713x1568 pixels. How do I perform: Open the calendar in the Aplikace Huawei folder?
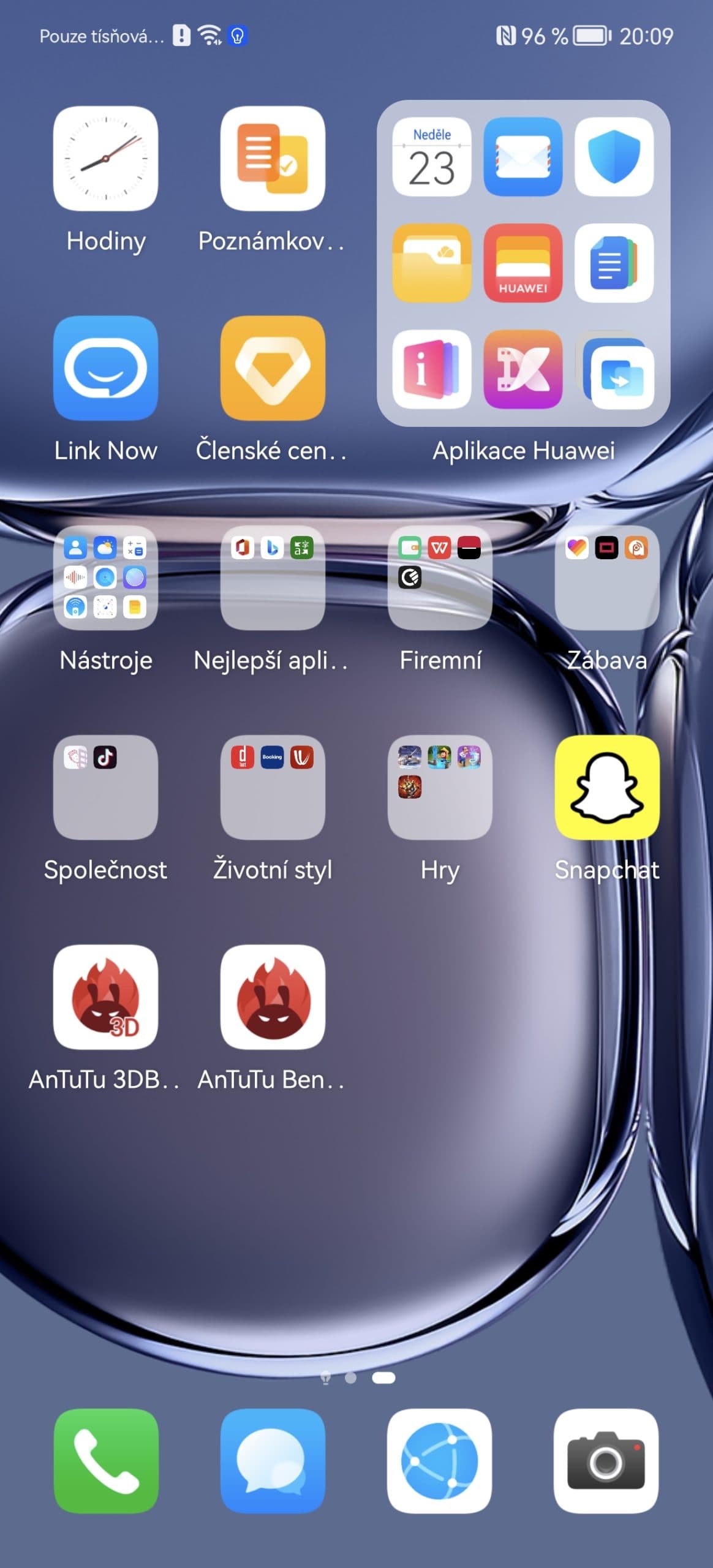coord(432,157)
